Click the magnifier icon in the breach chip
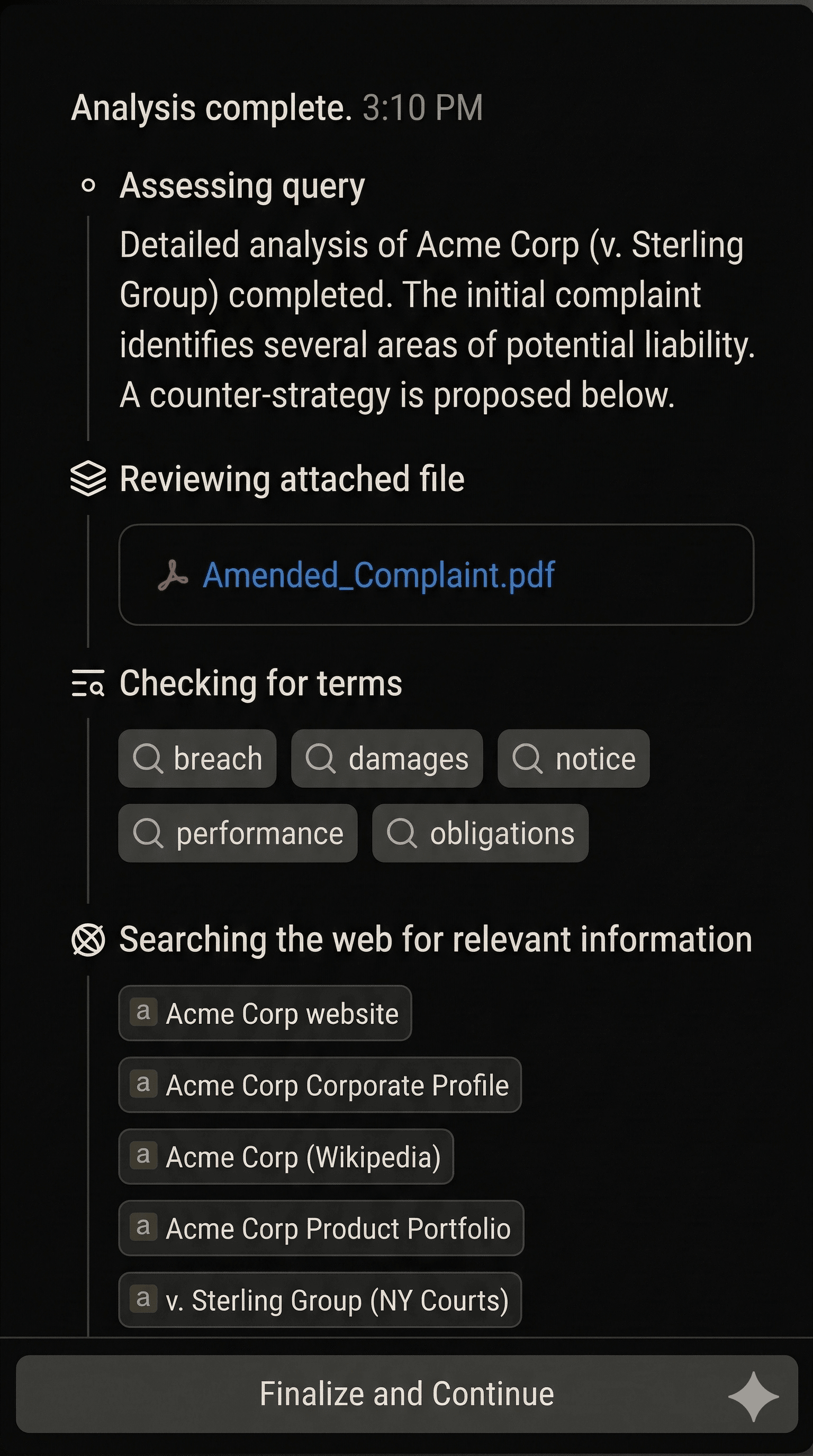 [150, 758]
